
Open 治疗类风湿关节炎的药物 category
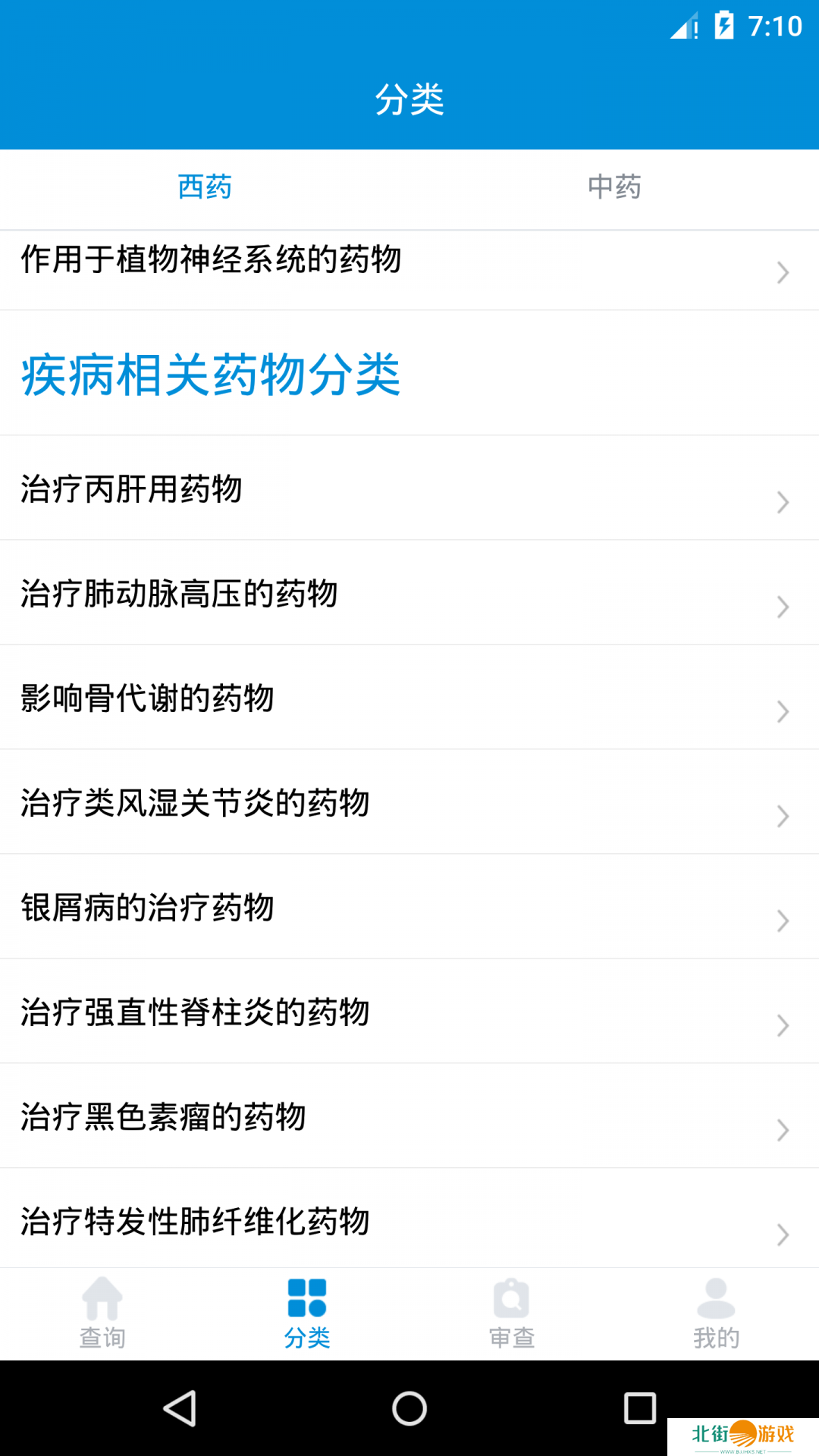click(409, 802)
